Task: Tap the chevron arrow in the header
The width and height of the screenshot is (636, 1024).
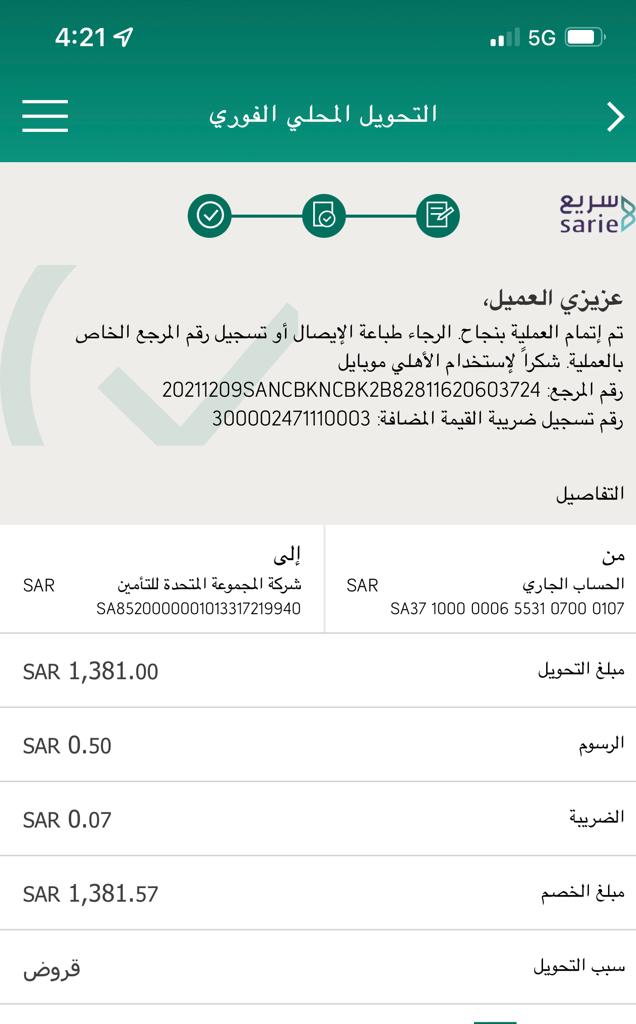Action: (615, 117)
